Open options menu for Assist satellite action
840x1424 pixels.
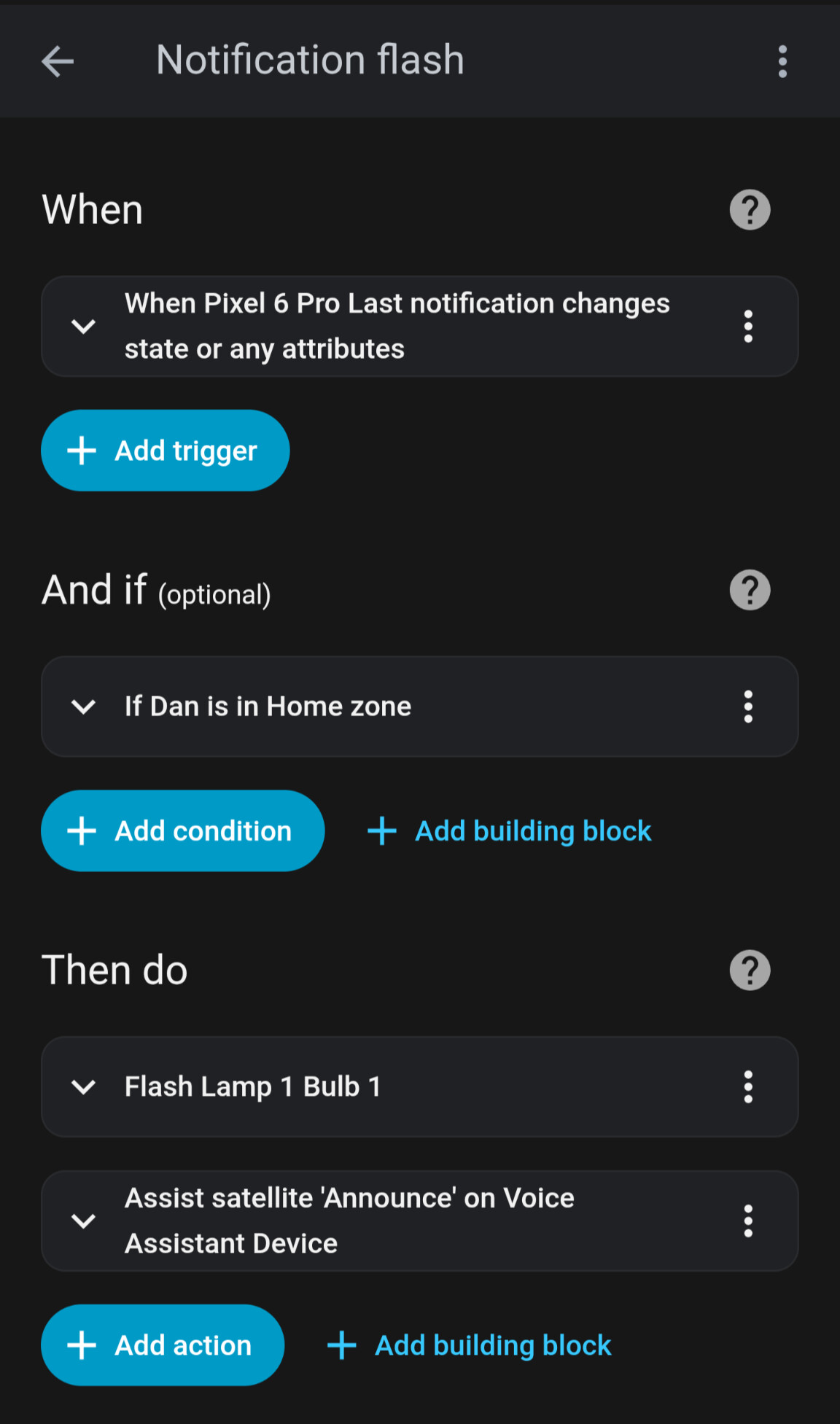point(747,1221)
